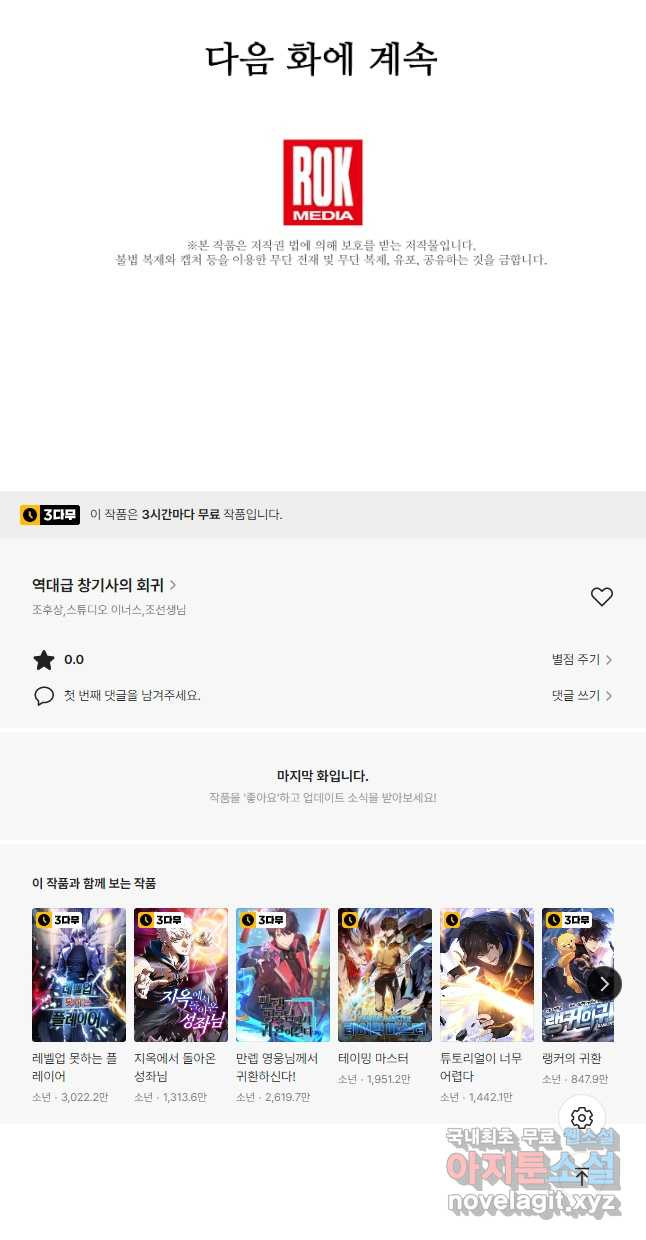The width and height of the screenshot is (646, 1240).
Task: Open 레벨업 못하는 플레이어 thumbnail
Action: tap(79, 975)
